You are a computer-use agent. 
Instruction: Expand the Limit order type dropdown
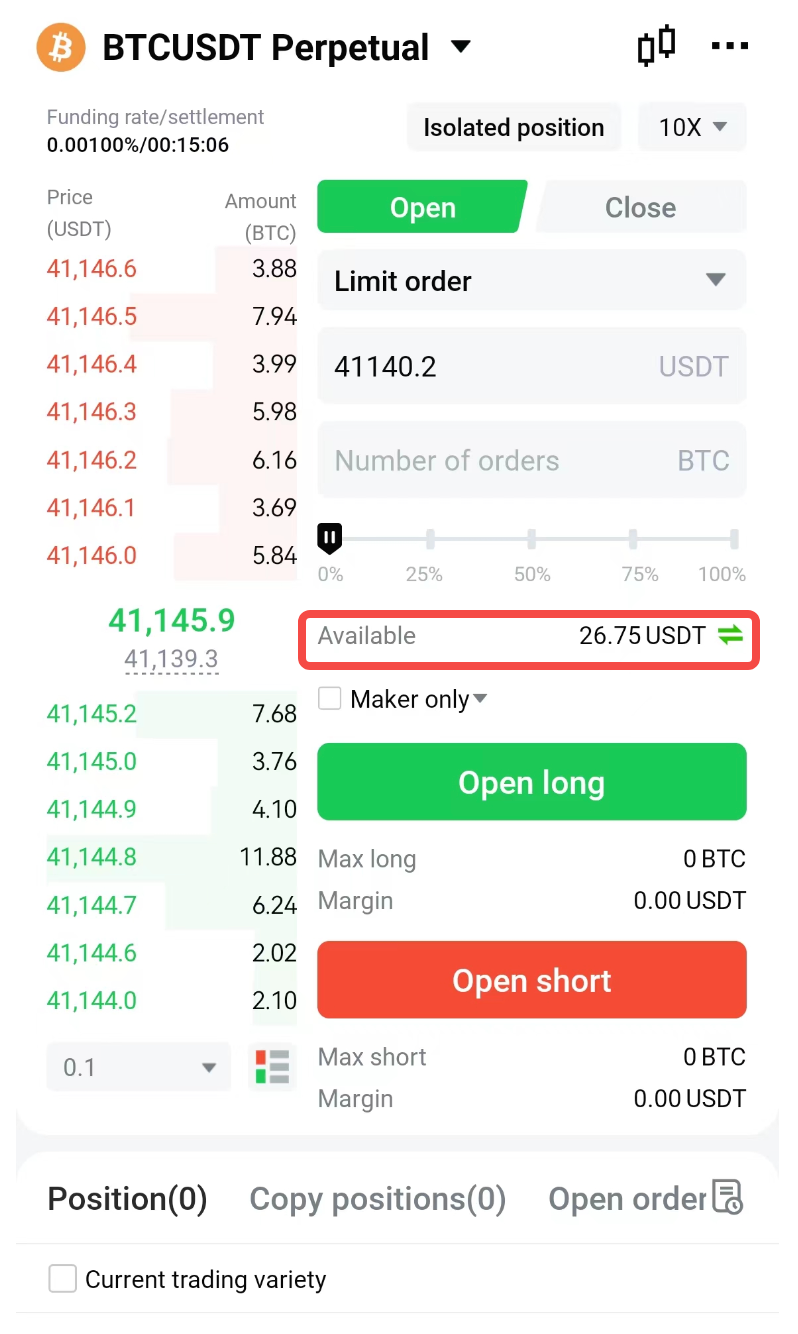pyautogui.click(x=532, y=281)
